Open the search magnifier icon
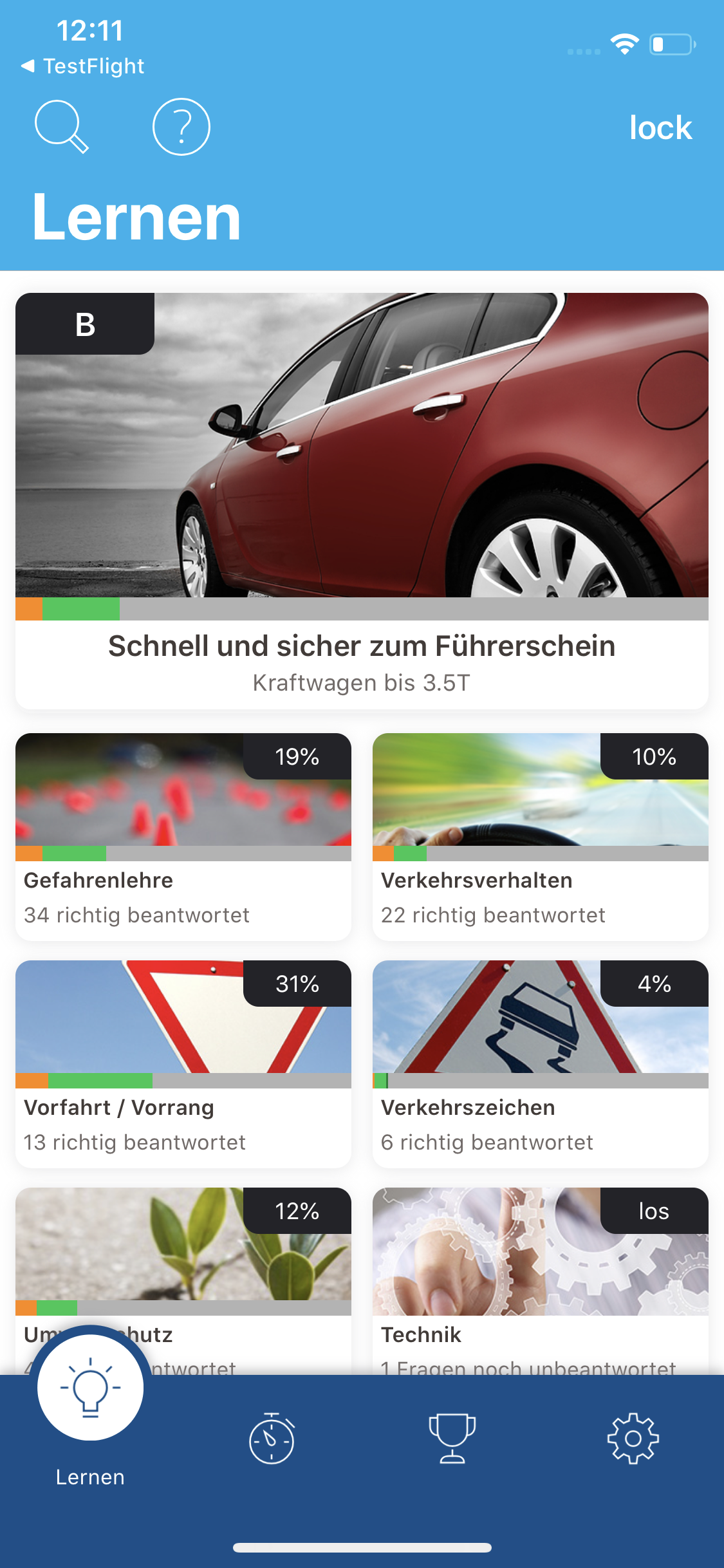724x1568 pixels. pos(61,127)
